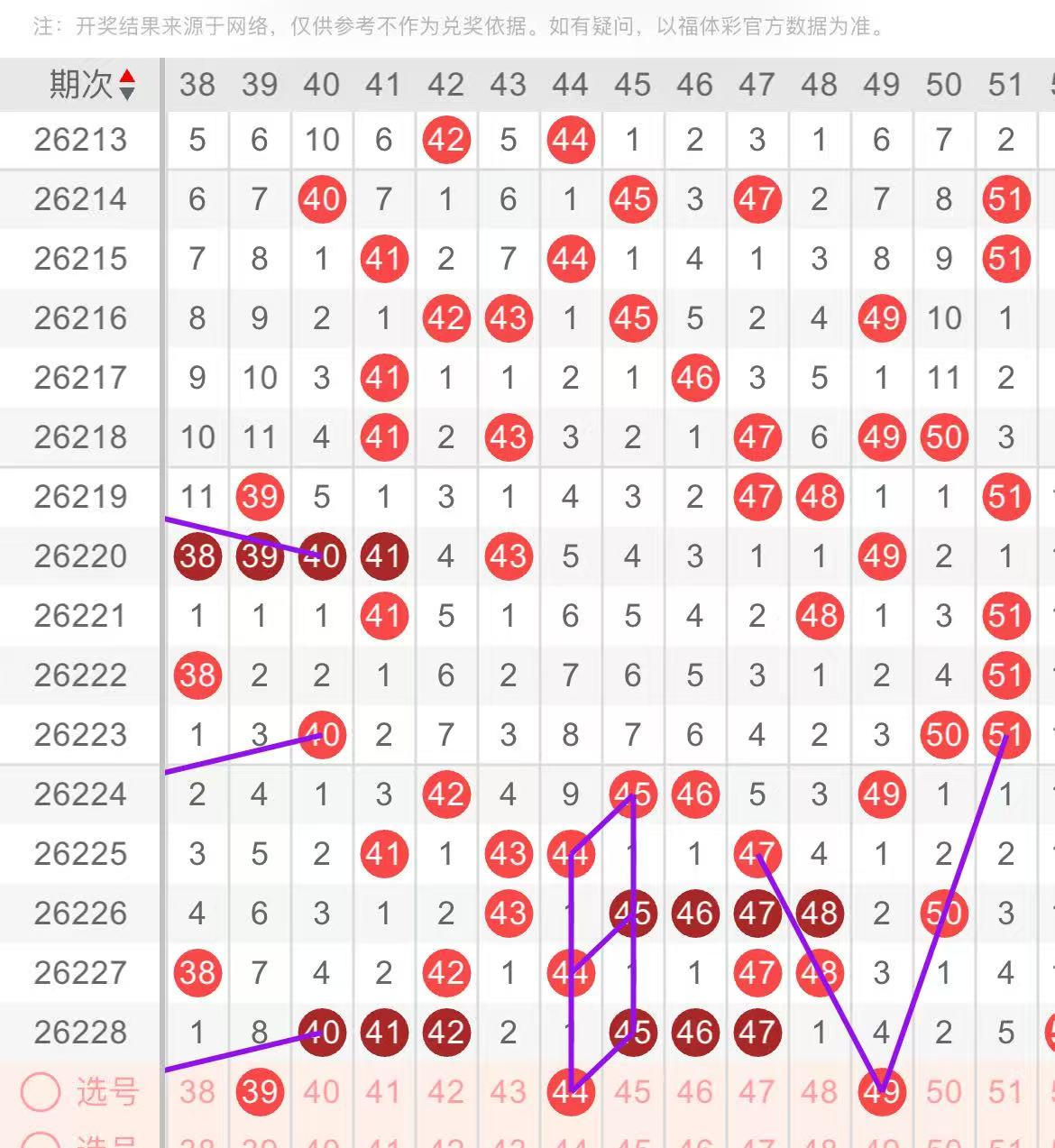1055x1148 pixels.
Task: Choose number 43 in the first 选号 row
Action: coord(508,1092)
